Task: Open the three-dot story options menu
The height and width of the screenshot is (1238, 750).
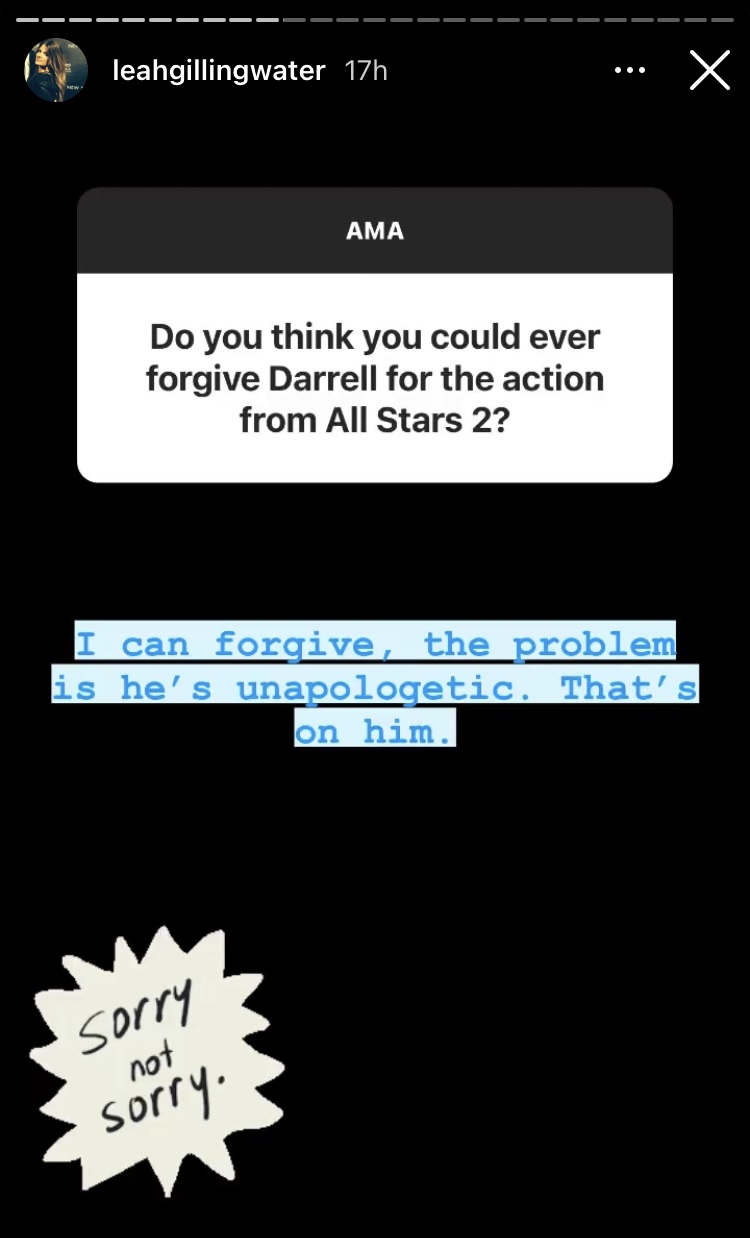Action: pos(629,70)
